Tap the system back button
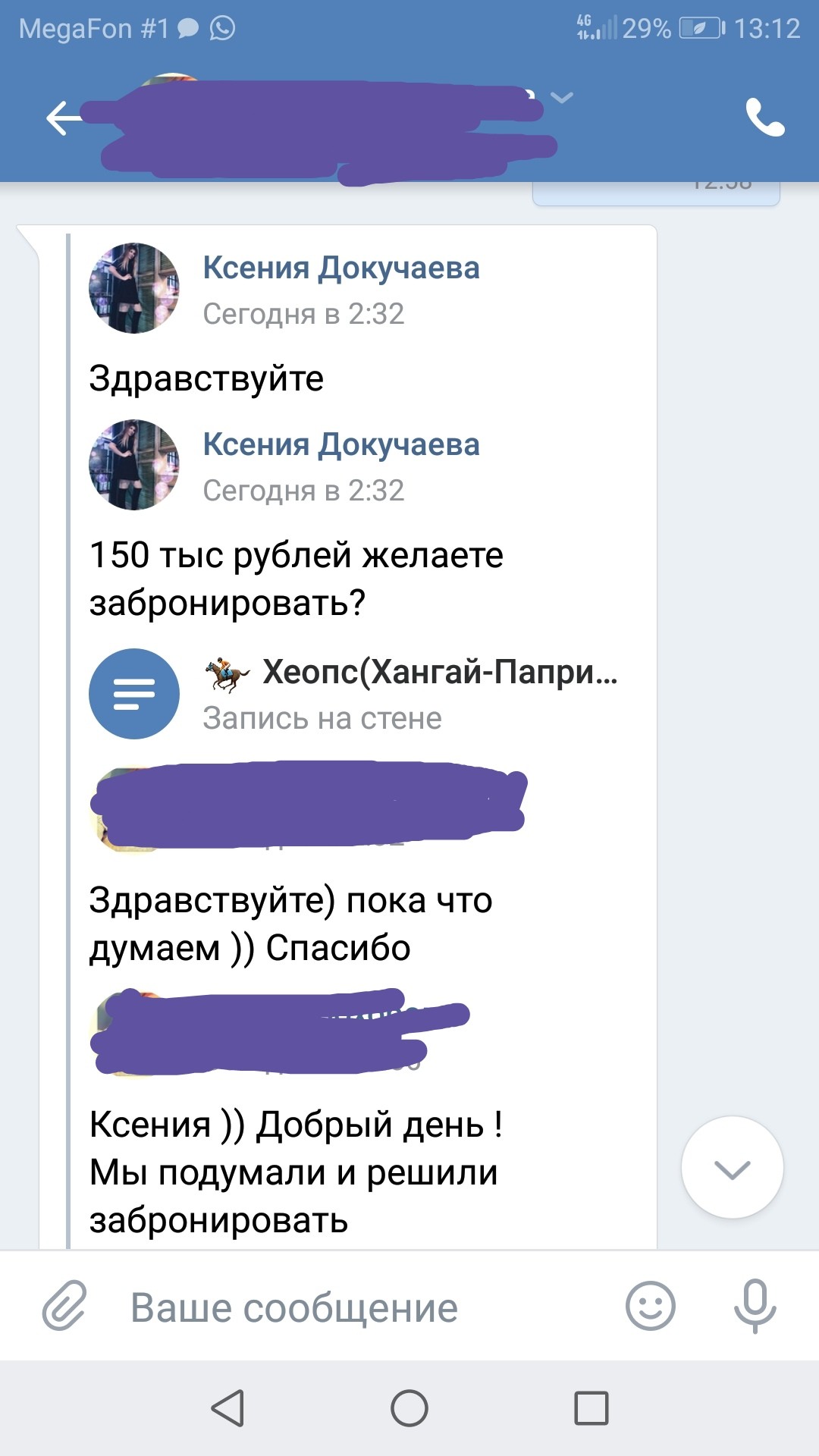Image resolution: width=819 pixels, height=1456 pixels. pos(227,1408)
